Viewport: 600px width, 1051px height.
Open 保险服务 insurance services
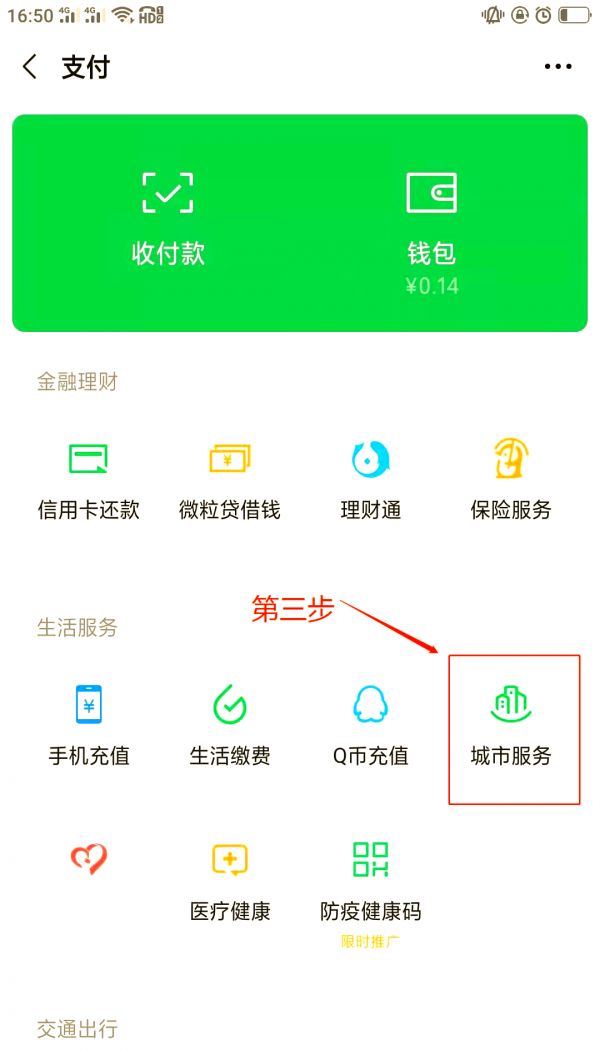[x=511, y=480]
